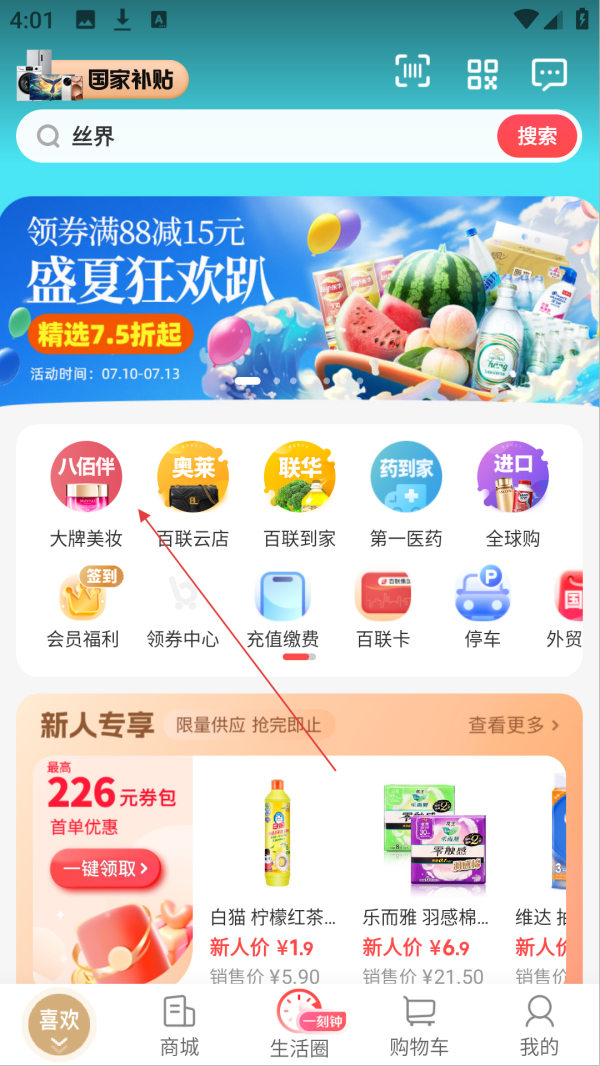This screenshot has height=1066, width=600.
Task: Switch to 购物车 tab
Action: (x=419, y=1027)
